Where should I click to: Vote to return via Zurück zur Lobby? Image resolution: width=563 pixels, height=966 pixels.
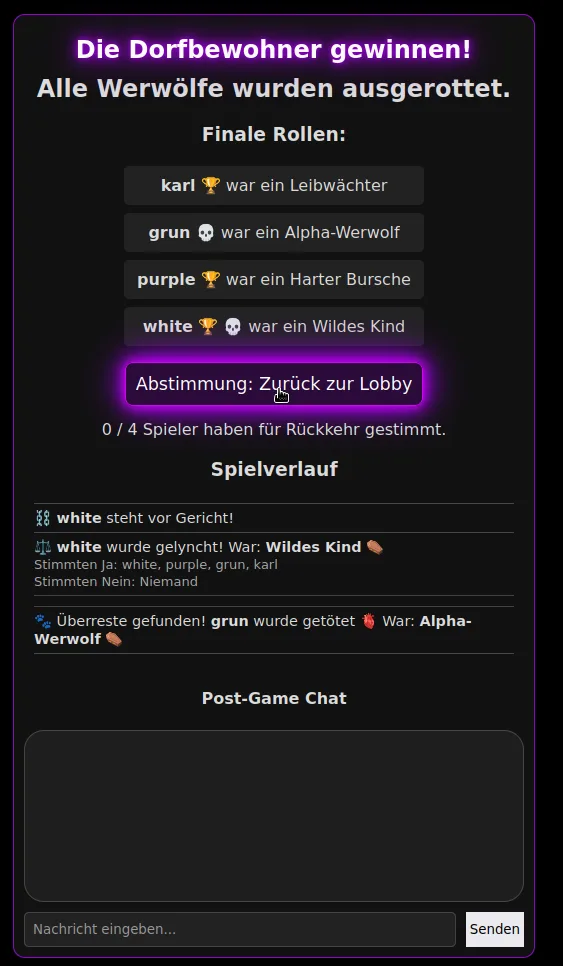point(273,384)
